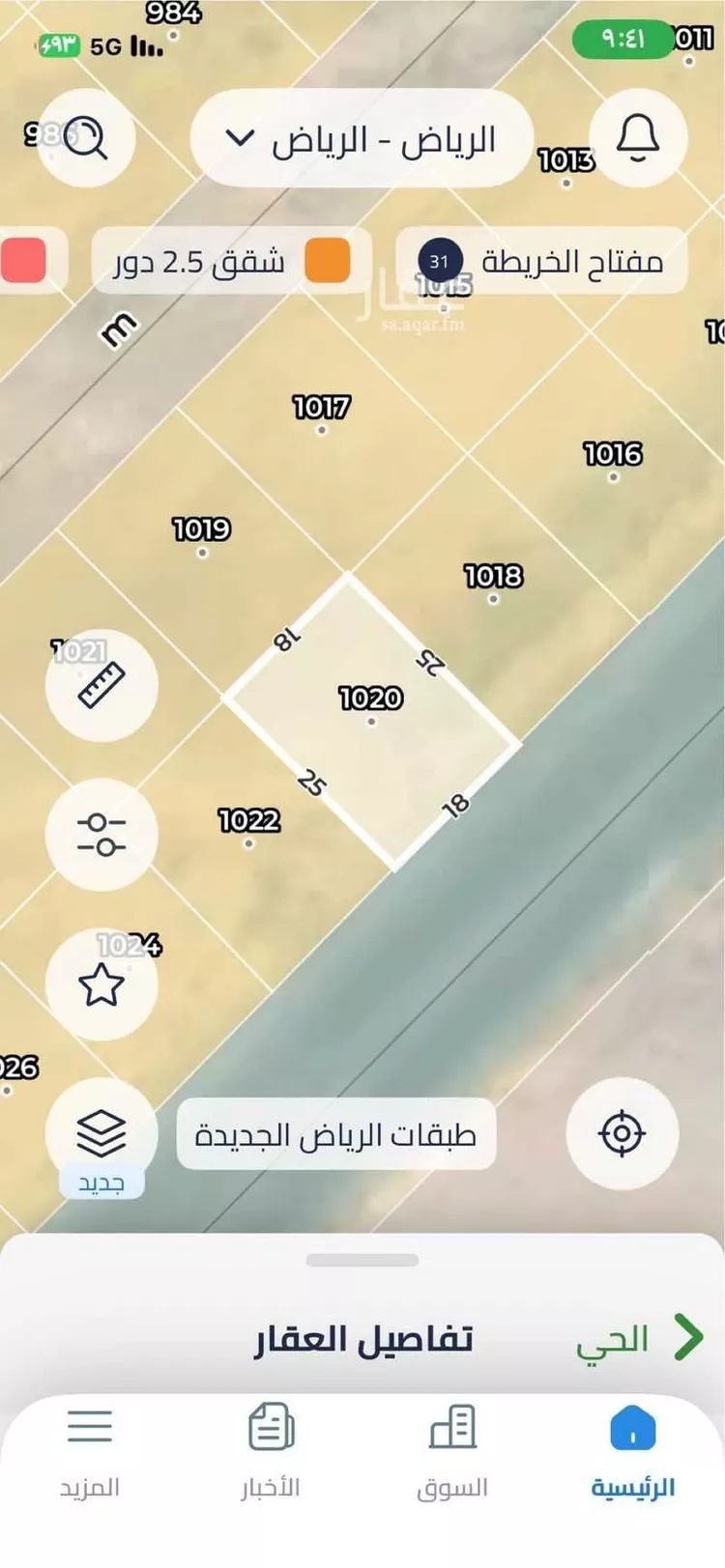Select parcel 1022 on the map
Image resolution: width=725 pixels, height=1568 pixels.
(249, 829)
